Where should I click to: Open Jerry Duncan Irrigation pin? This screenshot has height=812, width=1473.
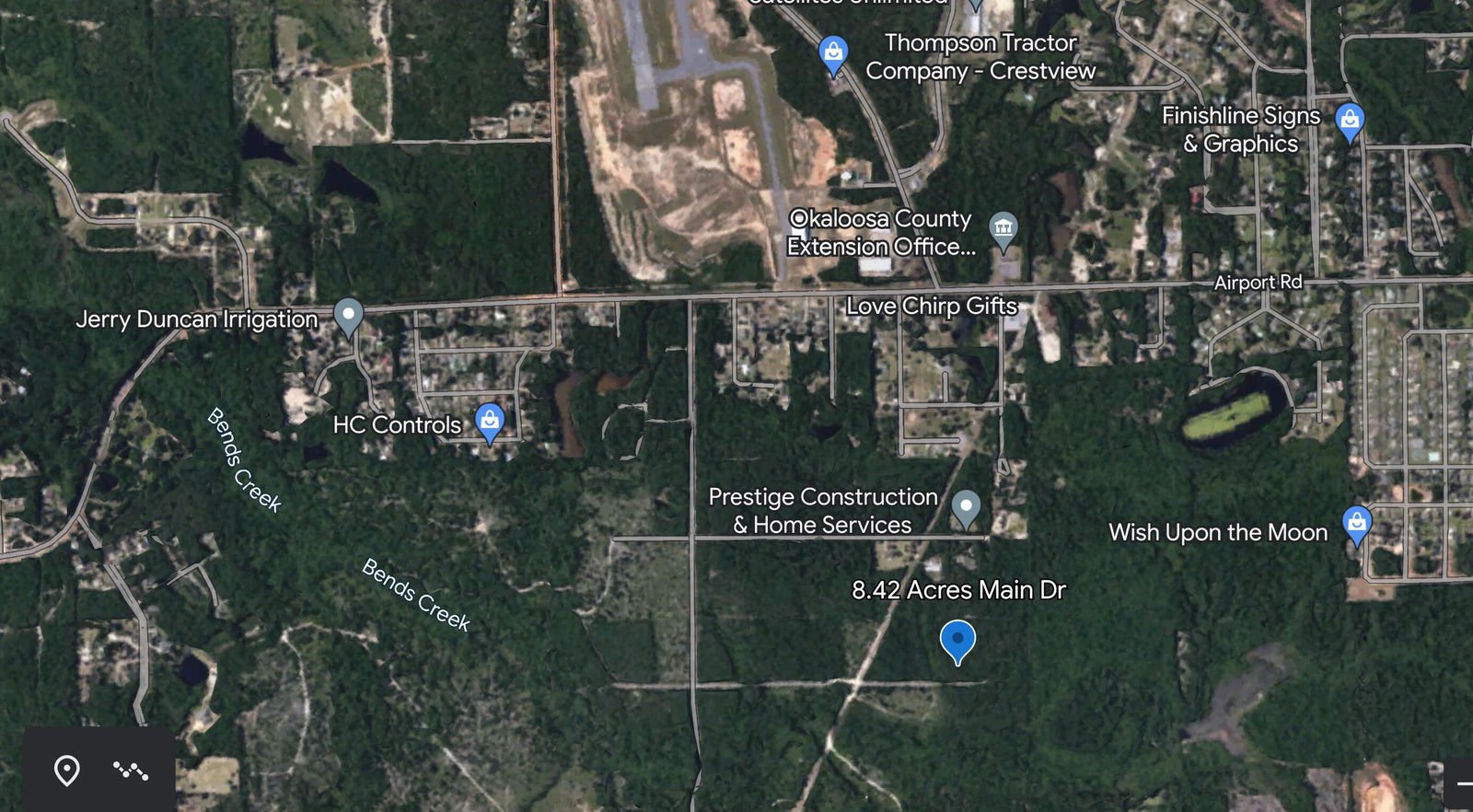(348, 316)
